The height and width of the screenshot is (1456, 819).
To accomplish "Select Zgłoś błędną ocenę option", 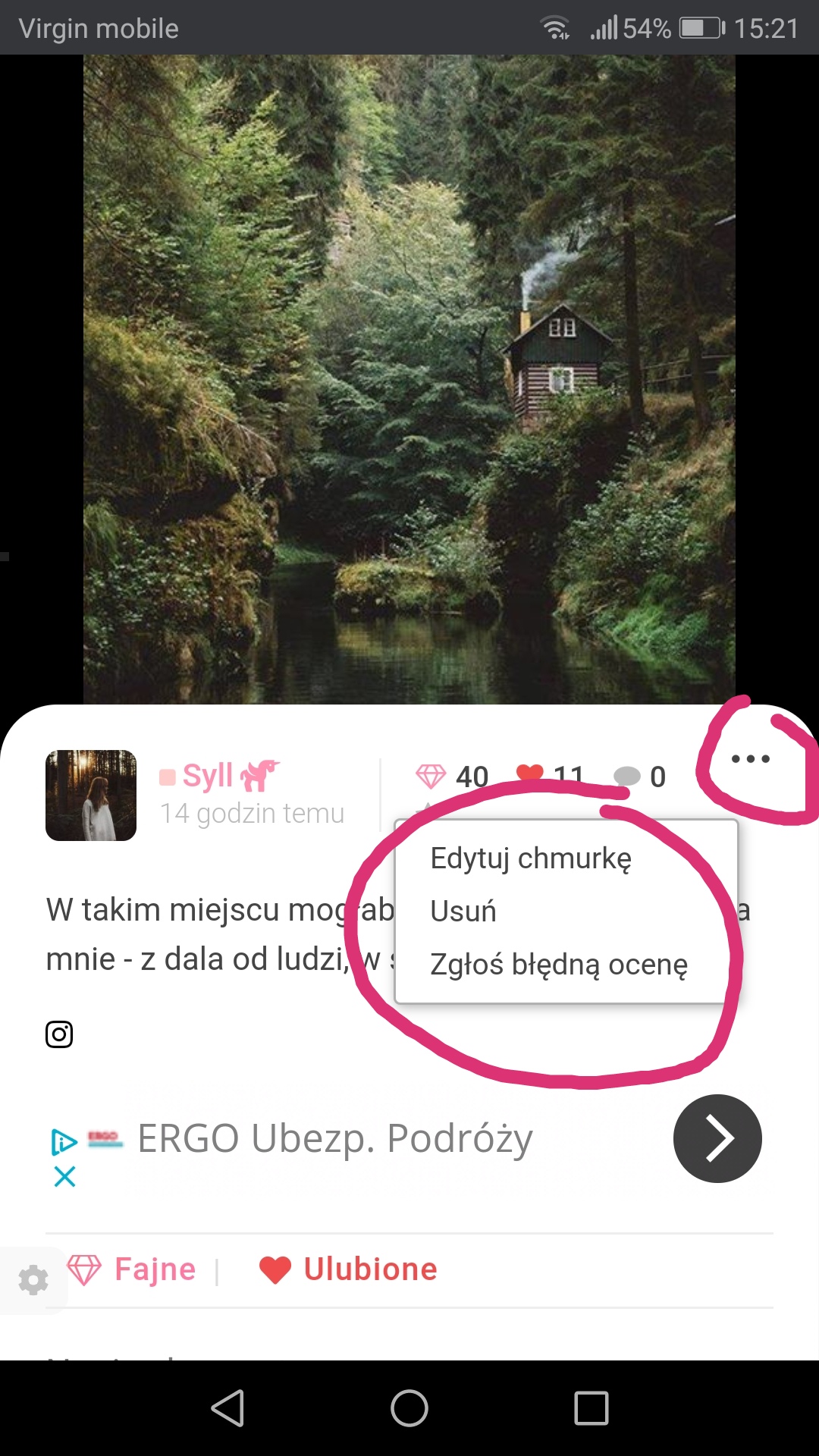I will tap(558, 965).
